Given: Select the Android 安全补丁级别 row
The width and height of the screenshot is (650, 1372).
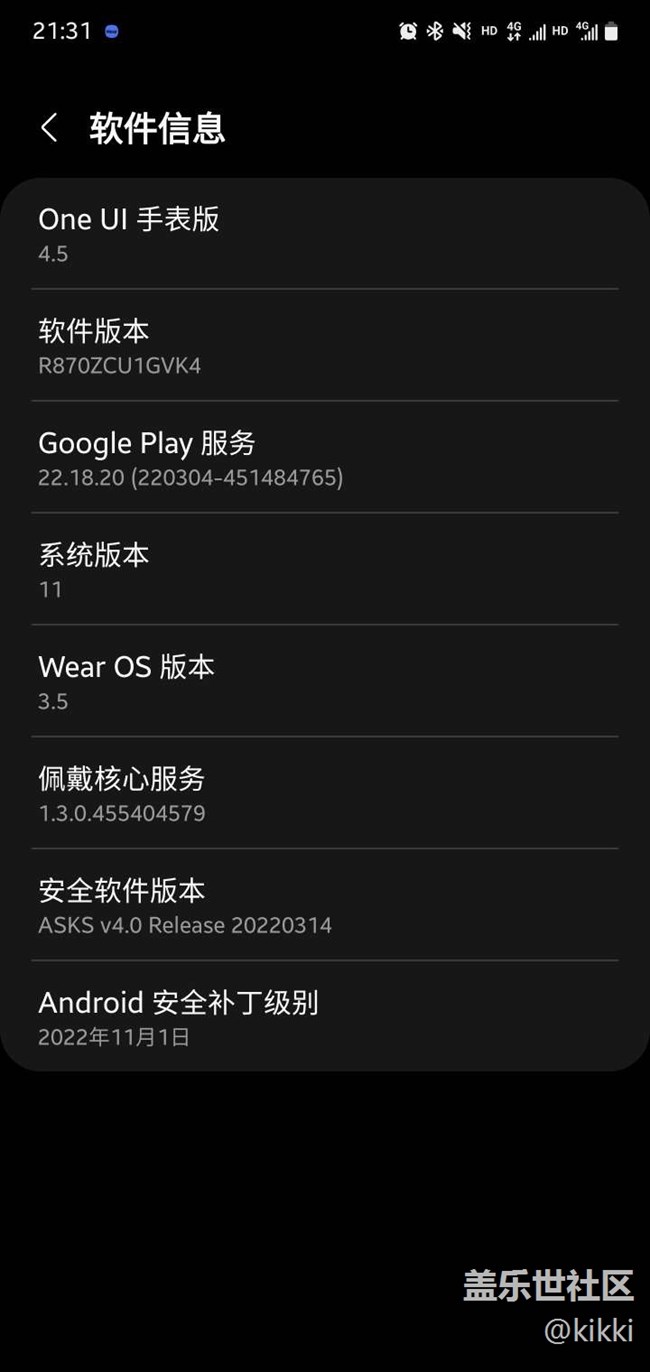Looking at the screenshot, I should pos(324,1017).
